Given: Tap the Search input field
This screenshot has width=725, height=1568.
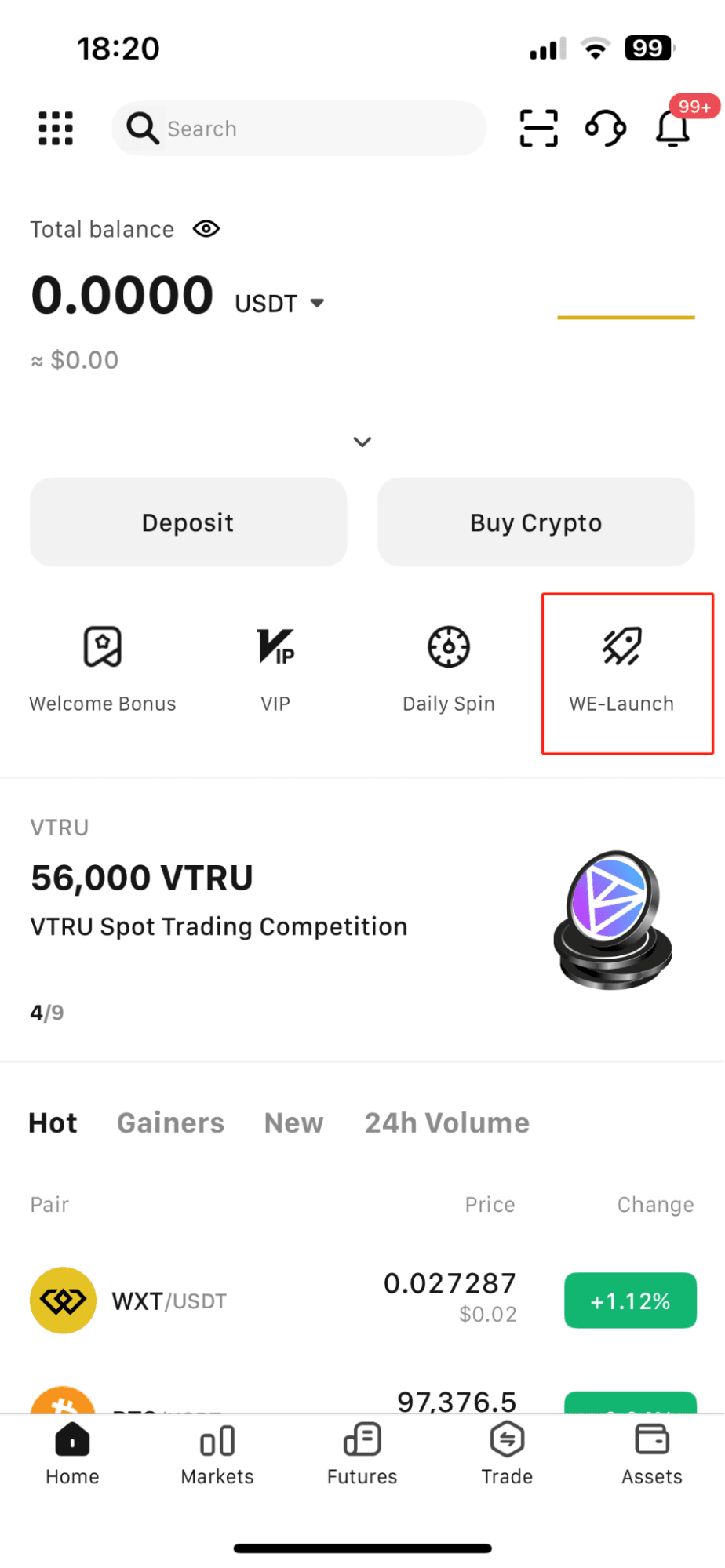Looking at the screenshot, I should click(x=298, y=128).
